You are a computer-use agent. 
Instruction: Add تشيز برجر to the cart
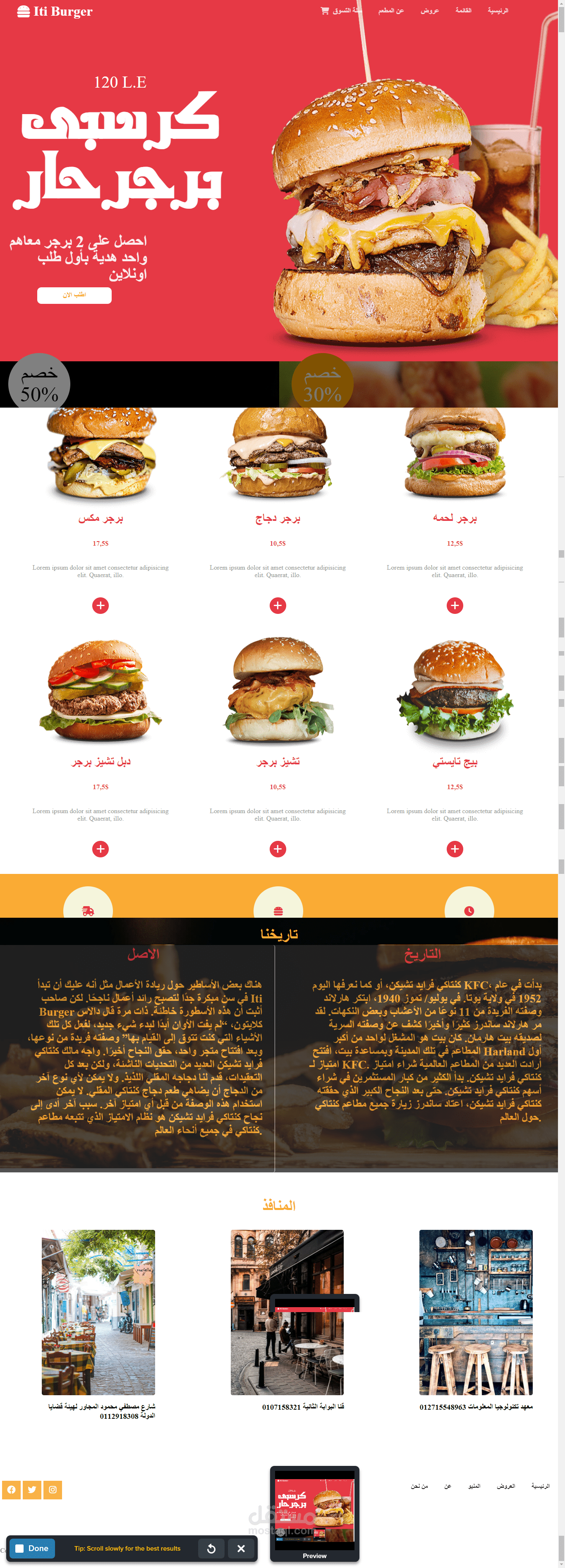278,849
